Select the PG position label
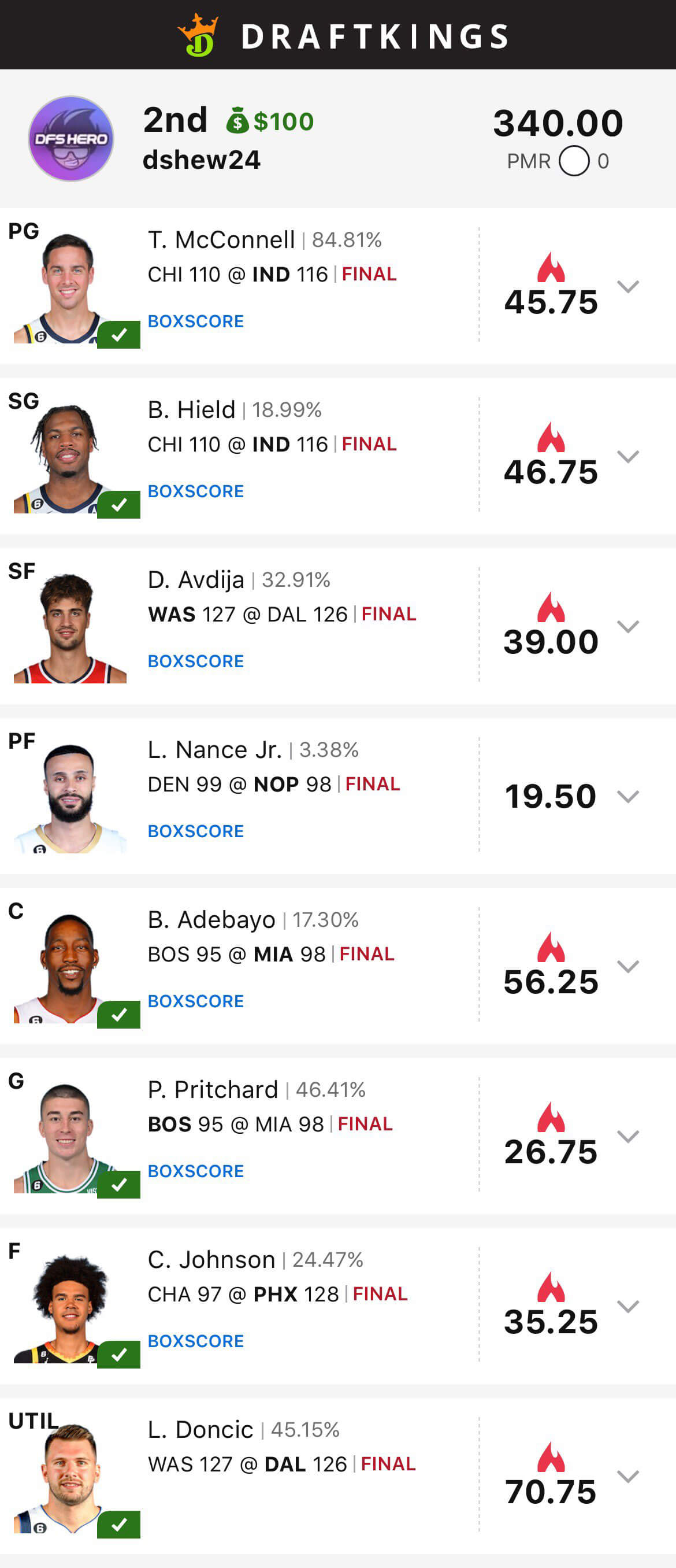 pyautogui.click(x=23, y=232)
